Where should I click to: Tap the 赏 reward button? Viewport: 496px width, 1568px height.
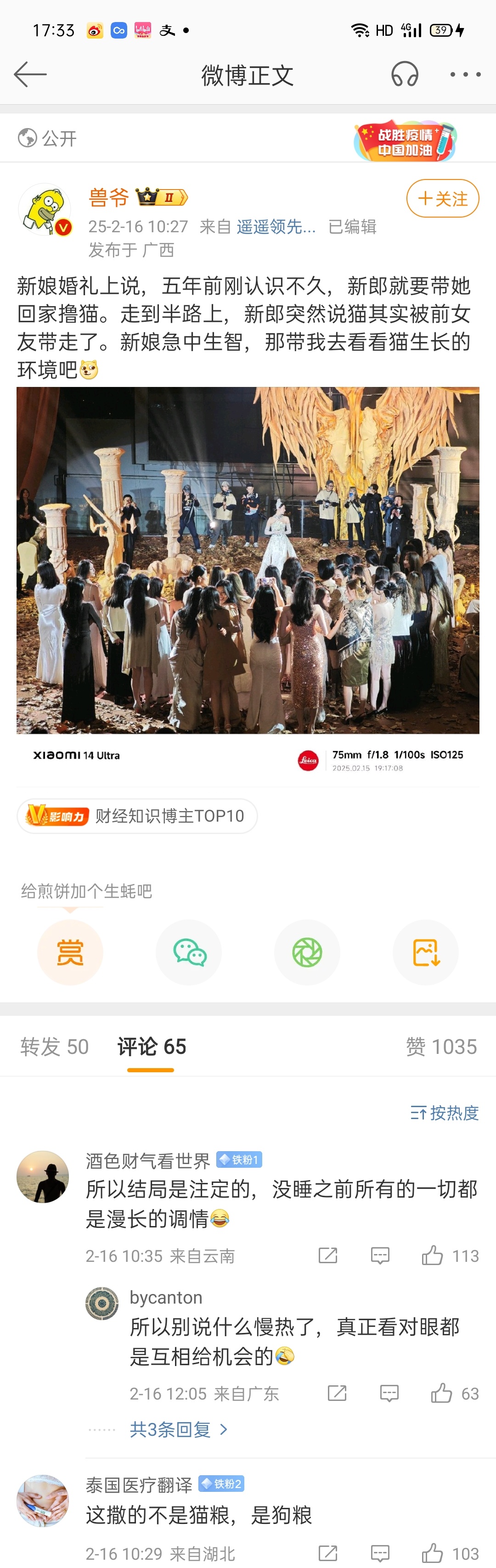[x=70, y=952]
